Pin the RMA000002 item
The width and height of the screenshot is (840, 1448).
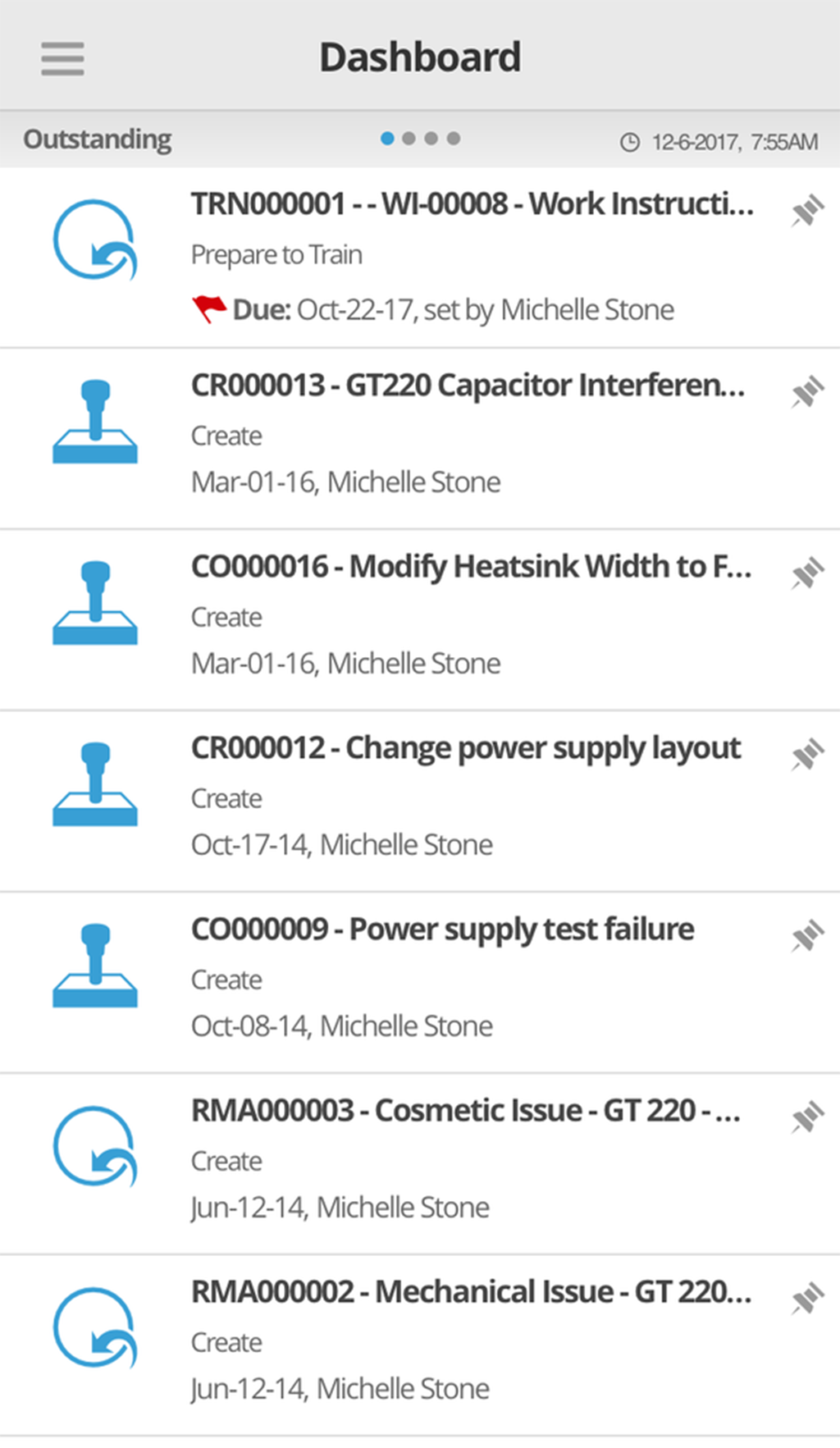tap(807, 1299)
